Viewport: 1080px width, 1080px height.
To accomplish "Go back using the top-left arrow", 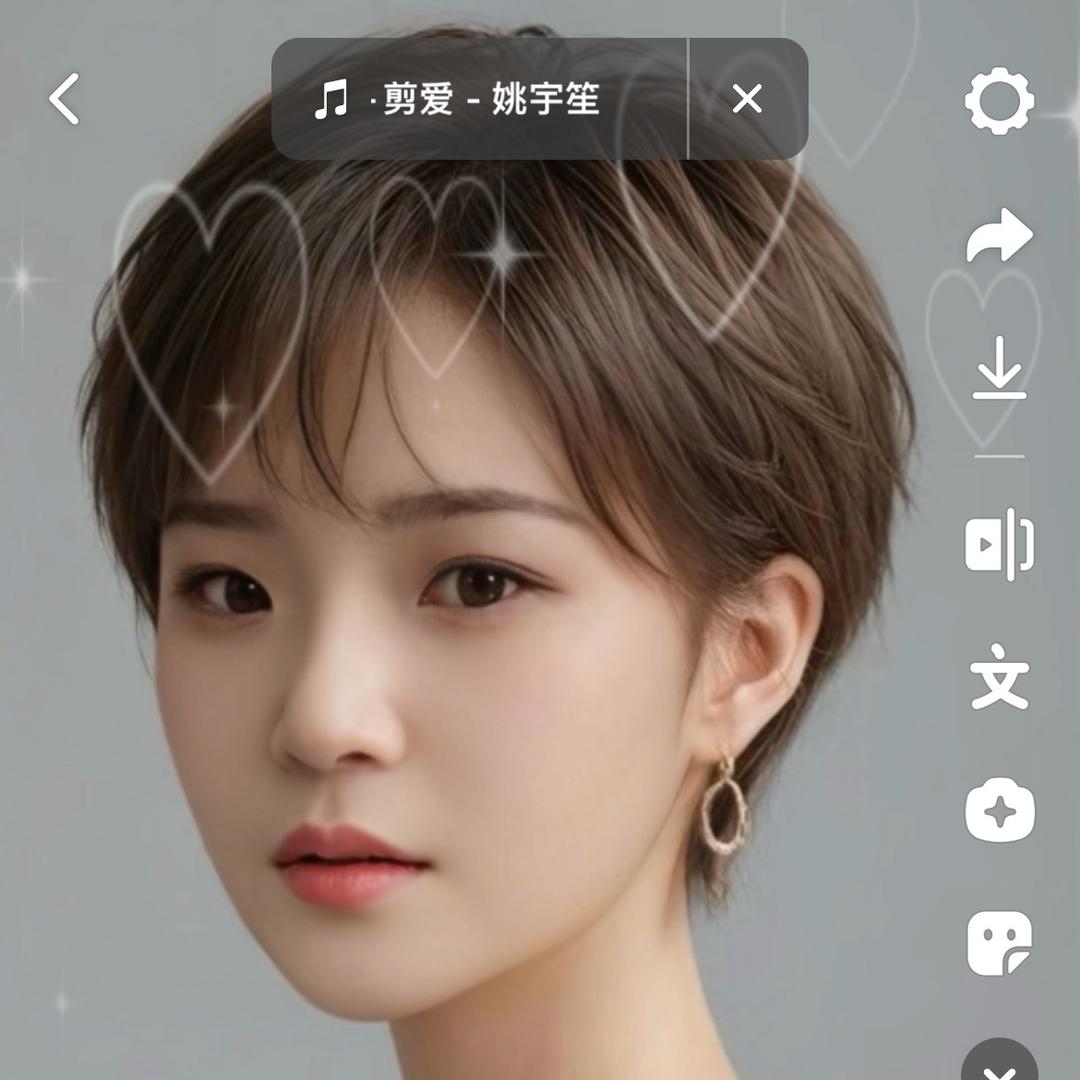I will 64,99.
